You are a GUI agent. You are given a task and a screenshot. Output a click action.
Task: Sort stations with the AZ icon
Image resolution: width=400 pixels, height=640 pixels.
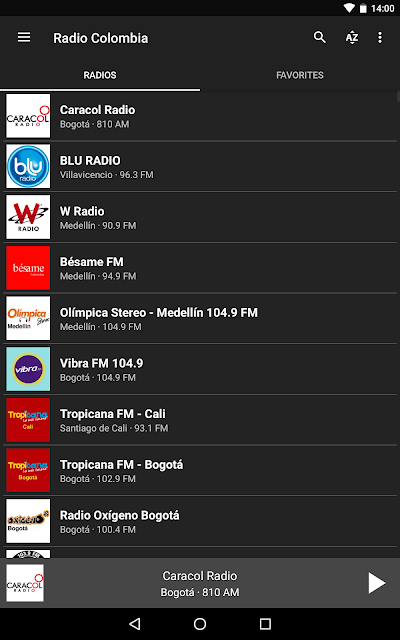point(351,38)
